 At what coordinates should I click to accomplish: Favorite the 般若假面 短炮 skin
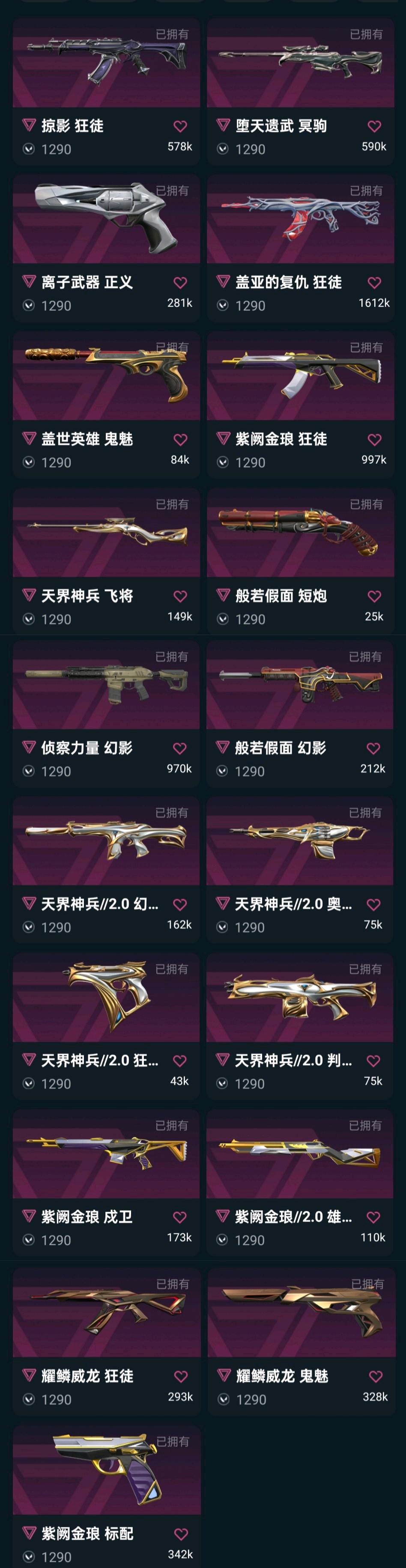point(374,596)
